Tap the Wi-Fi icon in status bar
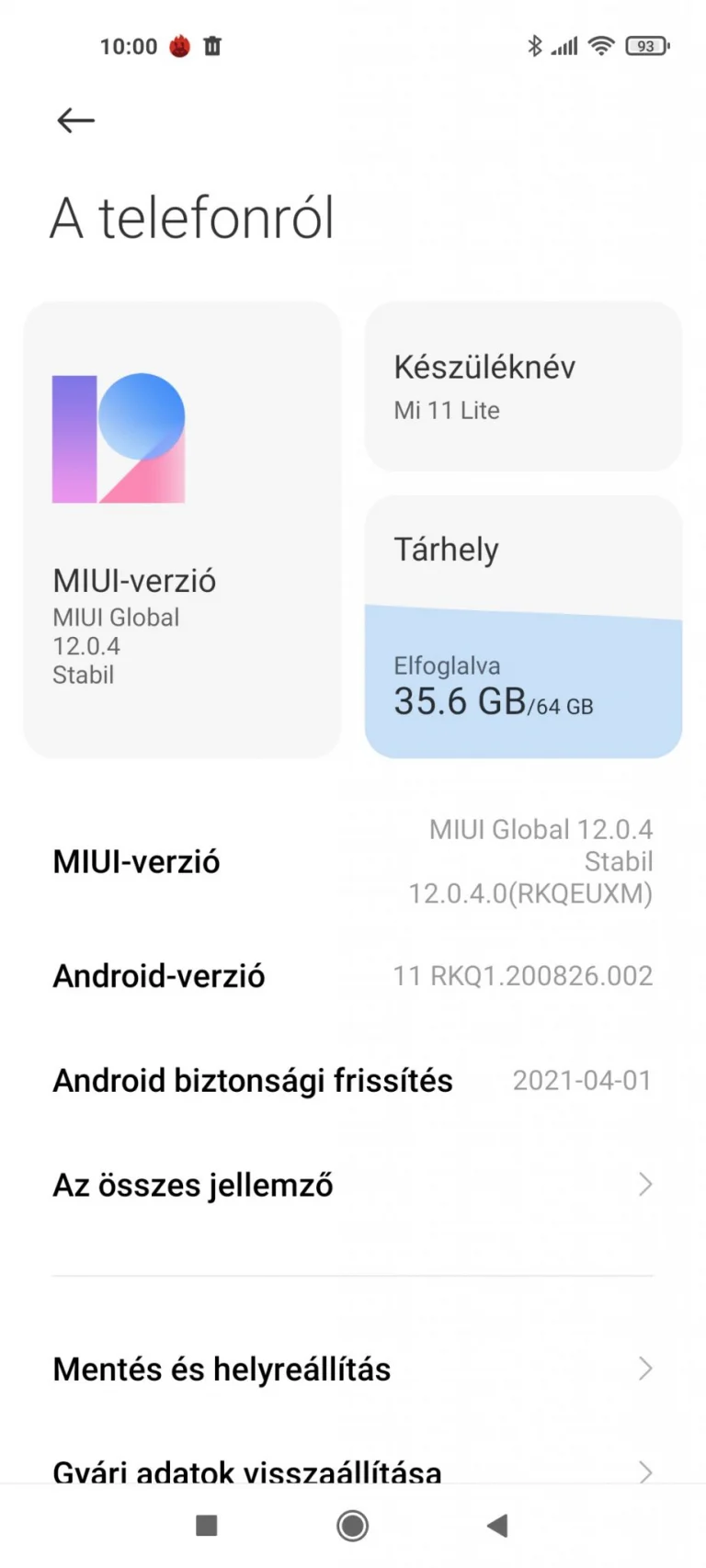Viewport: 706px width, 1568px height. tap(601, 45)
